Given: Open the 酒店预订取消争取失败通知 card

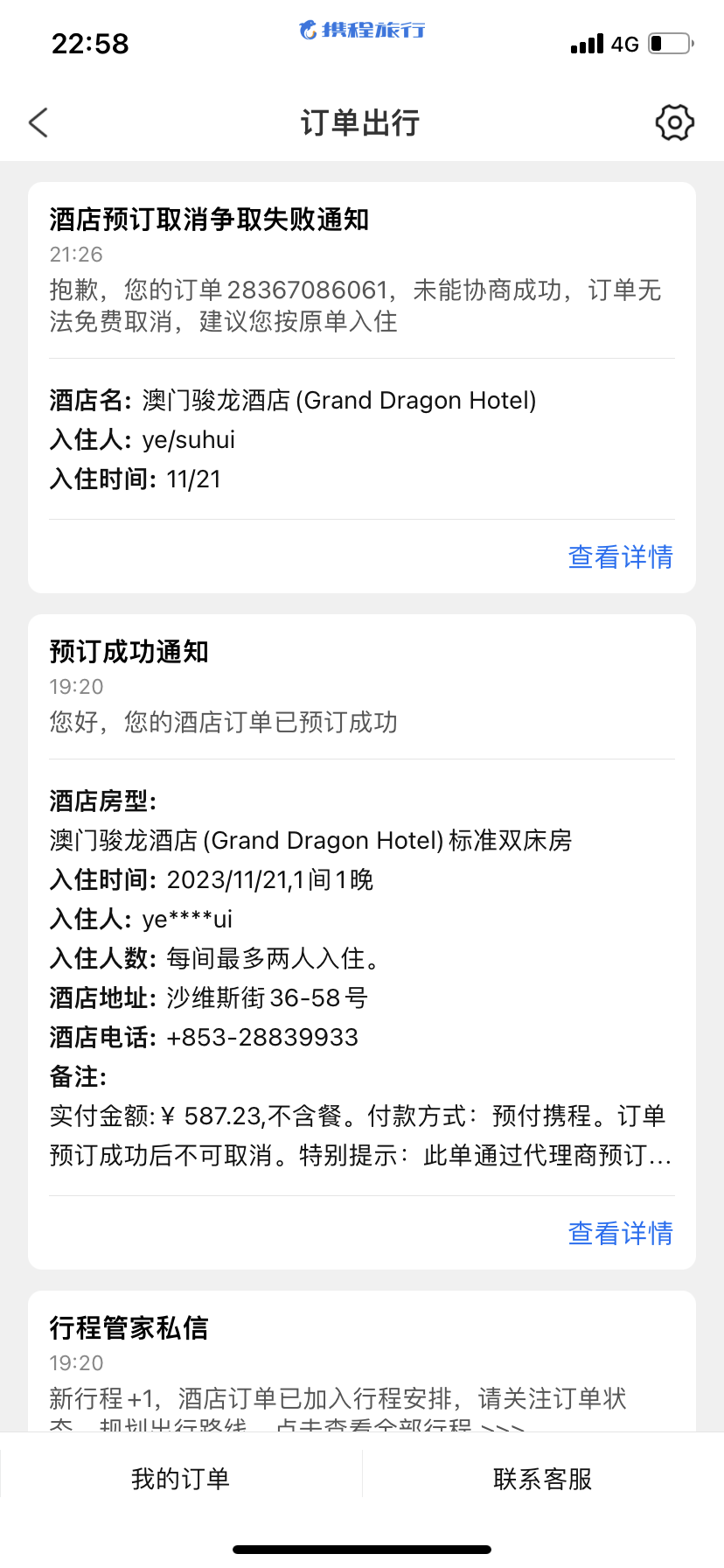Looking at the screenshot, I should click(x=362, y=350).
